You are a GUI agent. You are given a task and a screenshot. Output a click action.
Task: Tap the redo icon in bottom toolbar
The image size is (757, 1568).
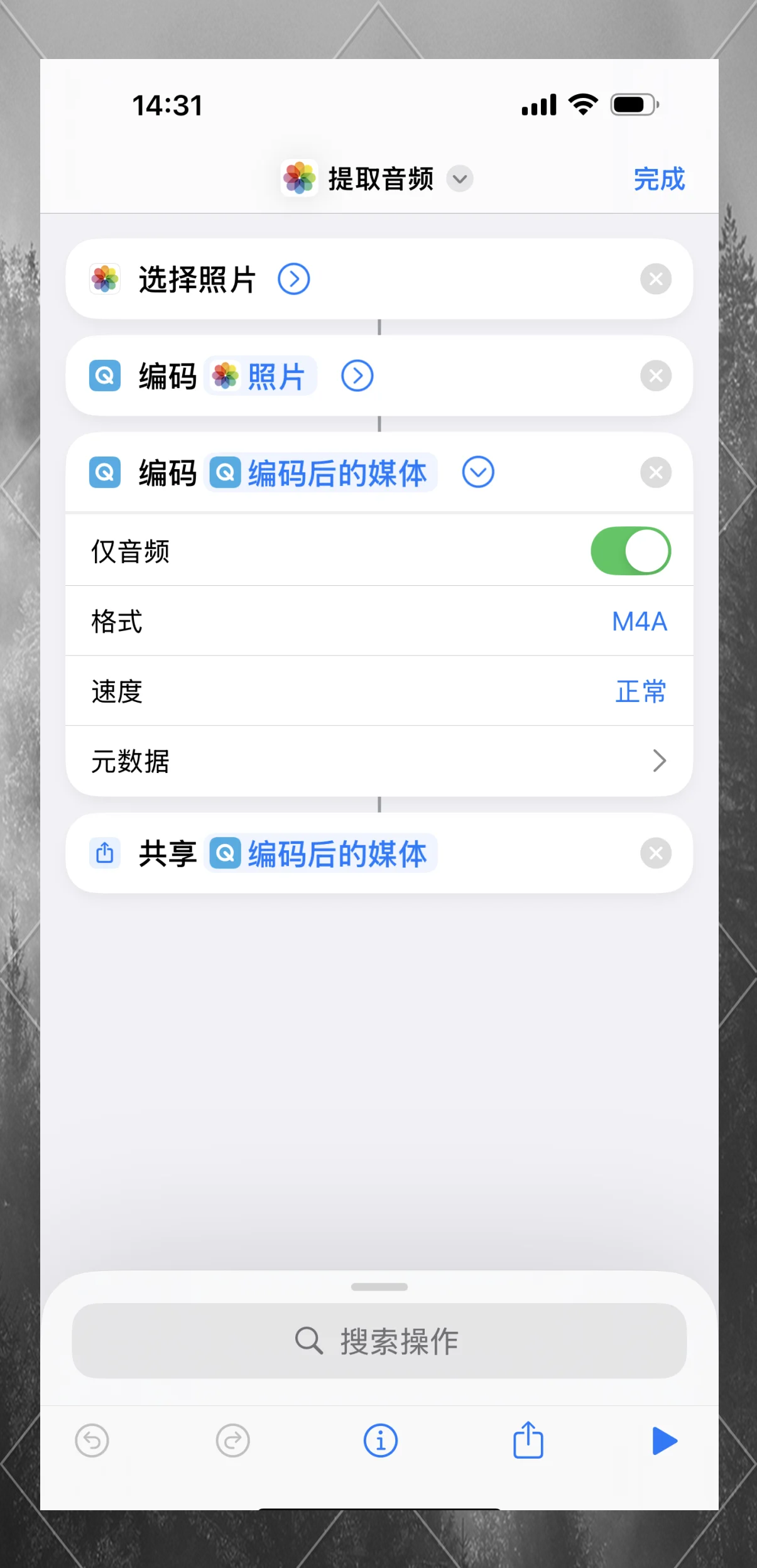pyautogui.click(x=232, y=1441)
